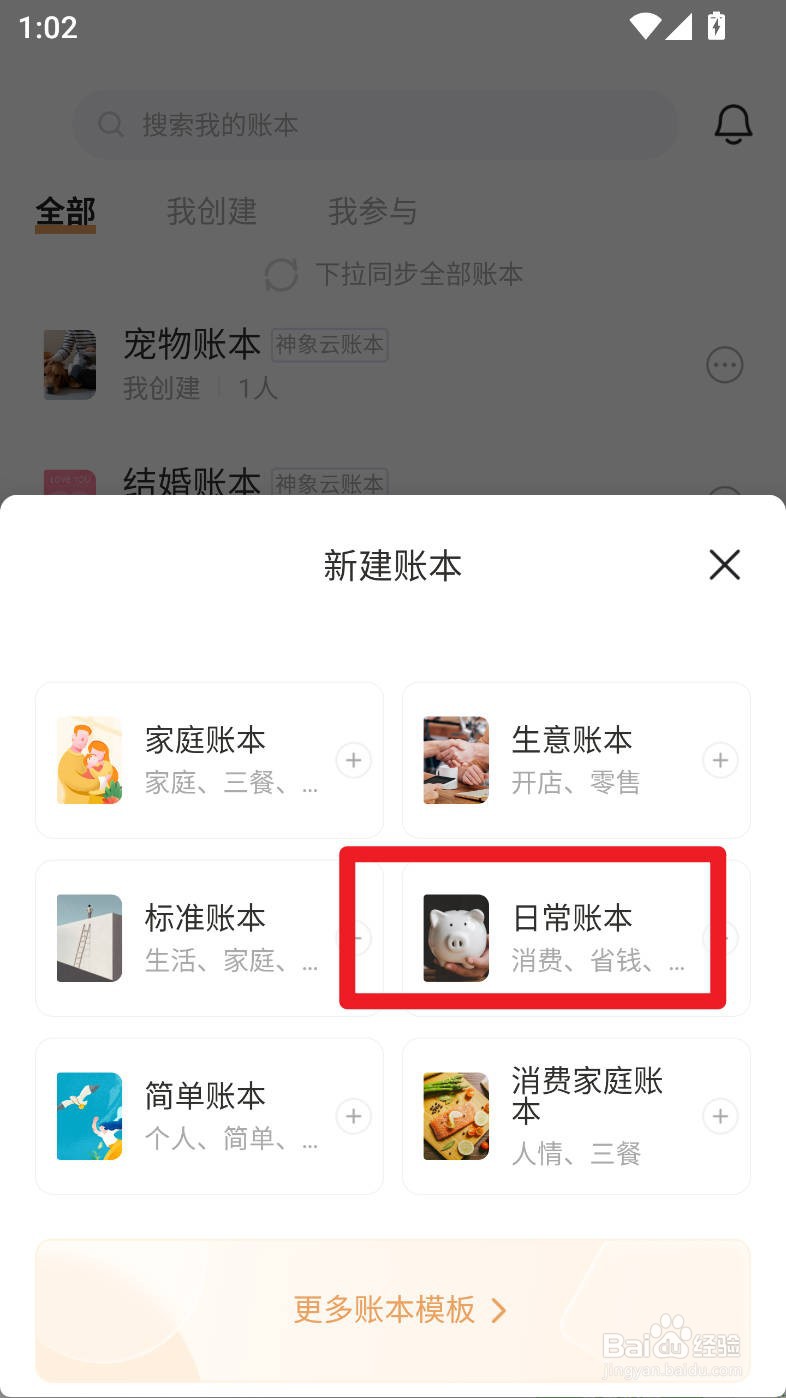
Task: Click the 宠物账本 cover image
Action: (x=69, y=364)
